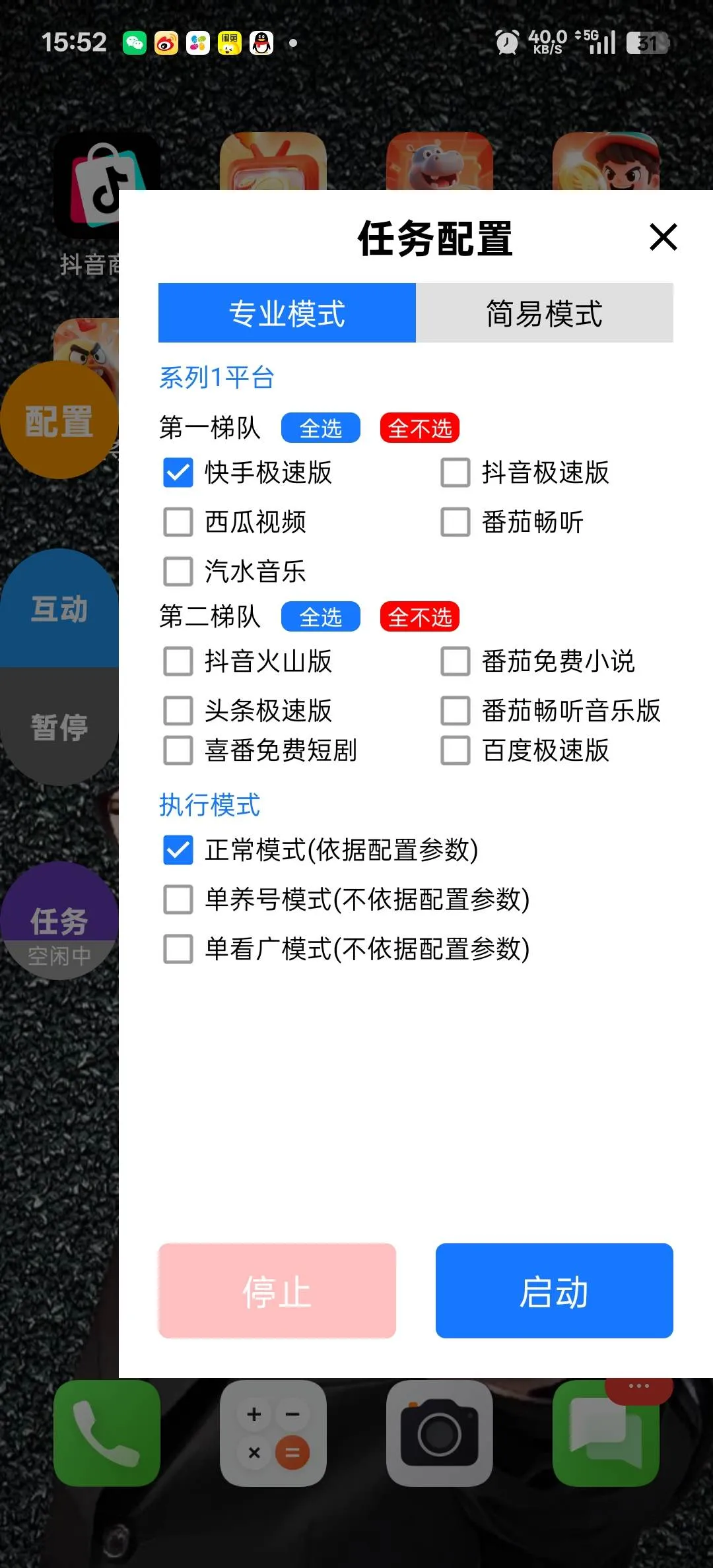This screenshot has height=1568, width=713.
Task: Uncheck the 快手极速版 checkbox
Action: [x=177, y=472]
